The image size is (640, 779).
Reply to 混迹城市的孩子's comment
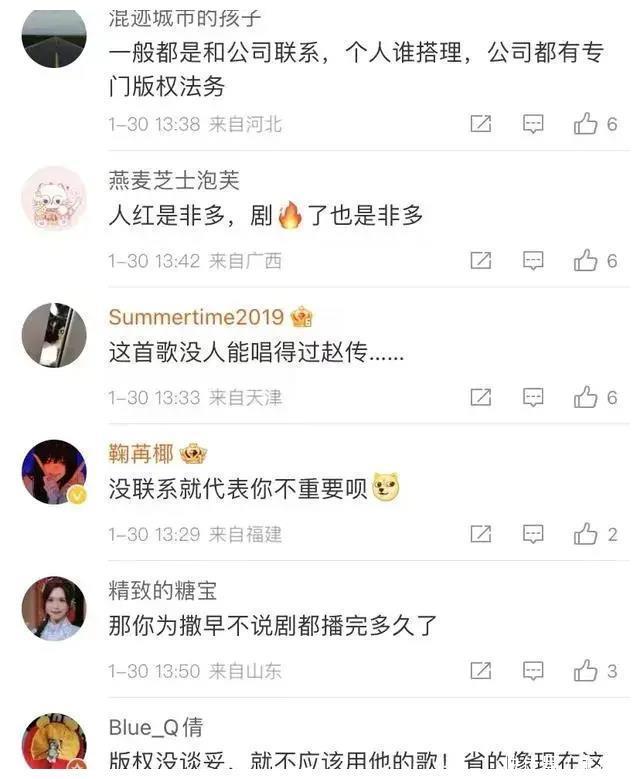[534, 124]
